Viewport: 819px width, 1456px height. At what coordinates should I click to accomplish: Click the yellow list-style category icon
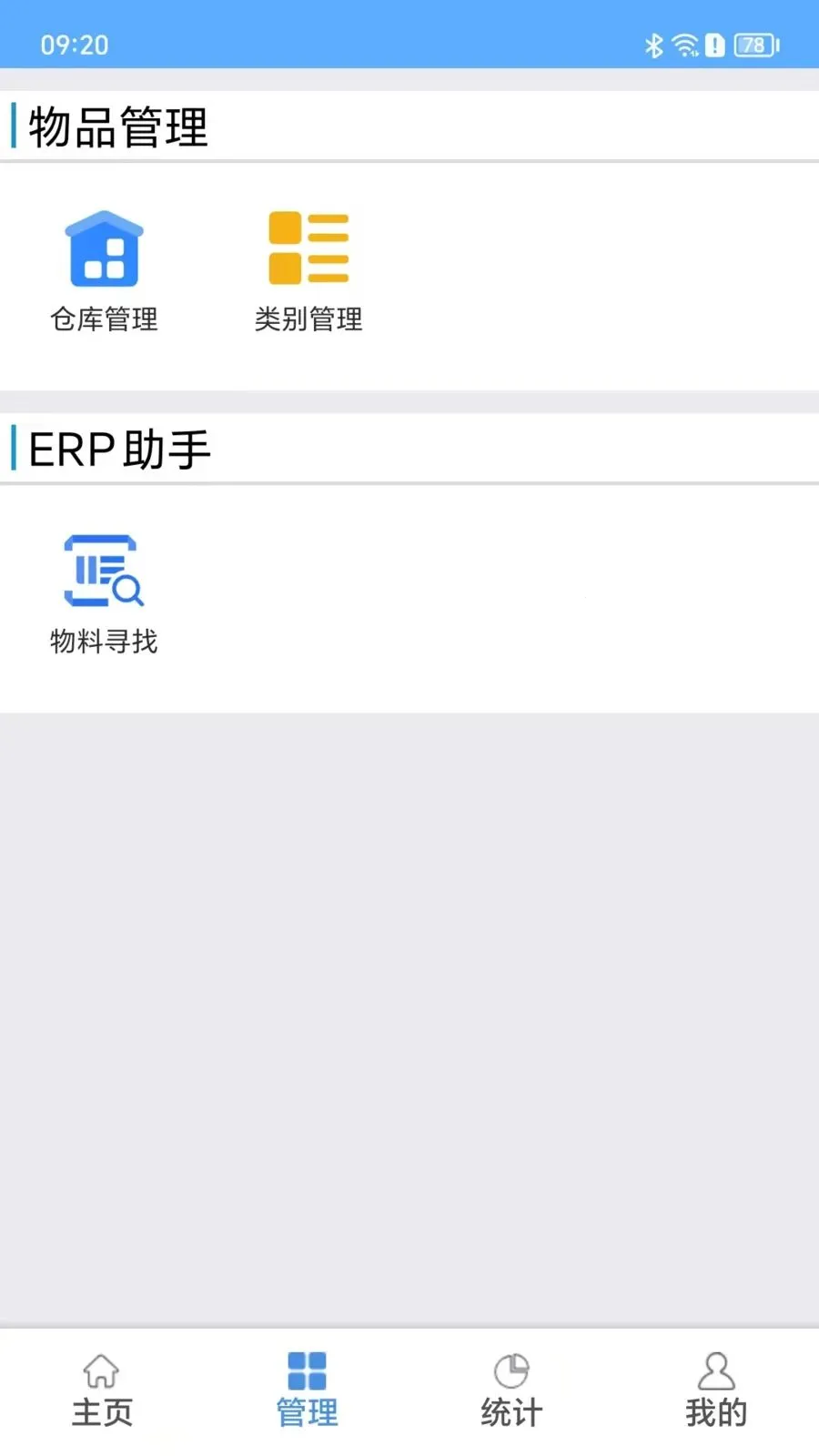(x=308, y=246)
